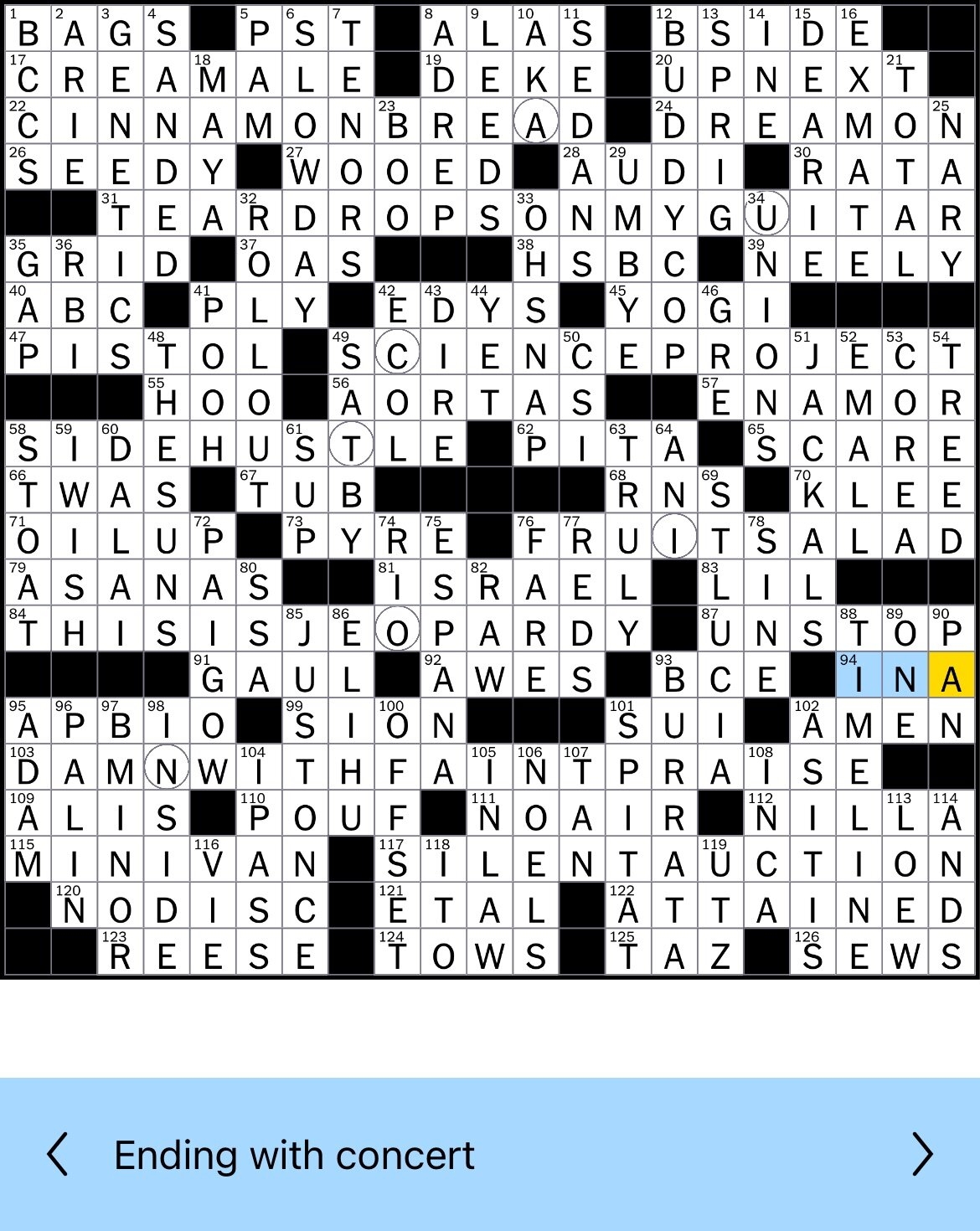Select the cell numbered 117
This screenshot has height=1231, width=980.
tap(397, 863)
